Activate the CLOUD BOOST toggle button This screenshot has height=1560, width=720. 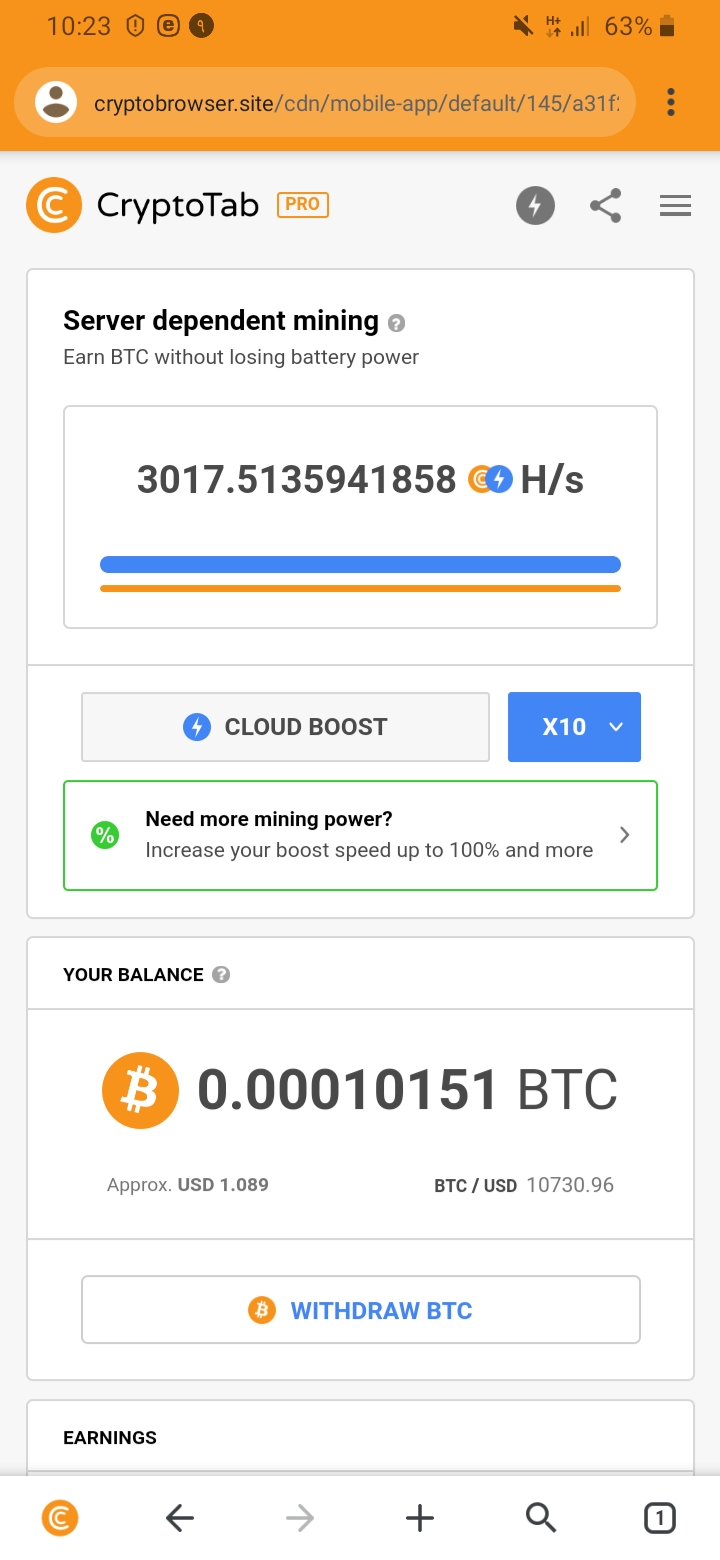[284, 727]
